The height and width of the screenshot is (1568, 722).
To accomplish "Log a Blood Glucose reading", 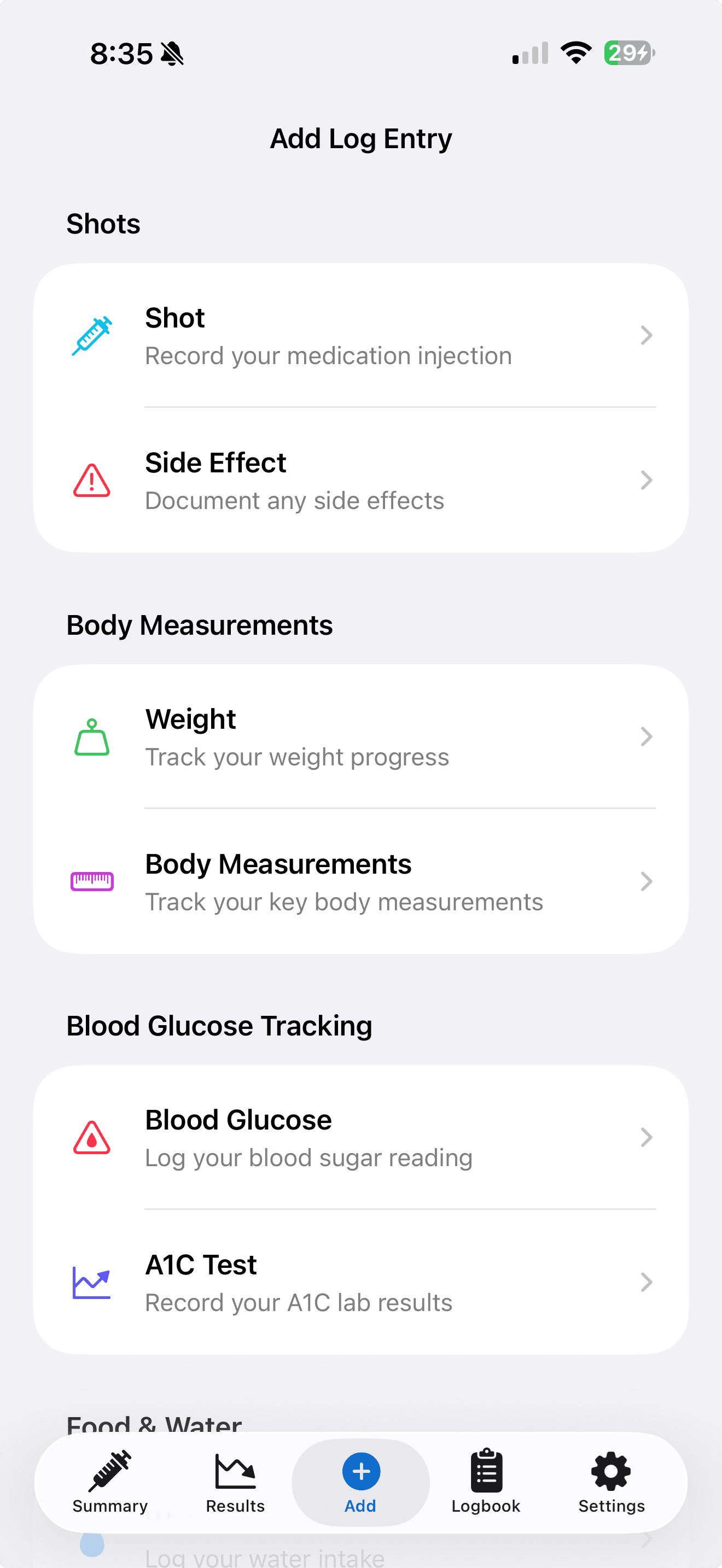I will [360, 1138].
